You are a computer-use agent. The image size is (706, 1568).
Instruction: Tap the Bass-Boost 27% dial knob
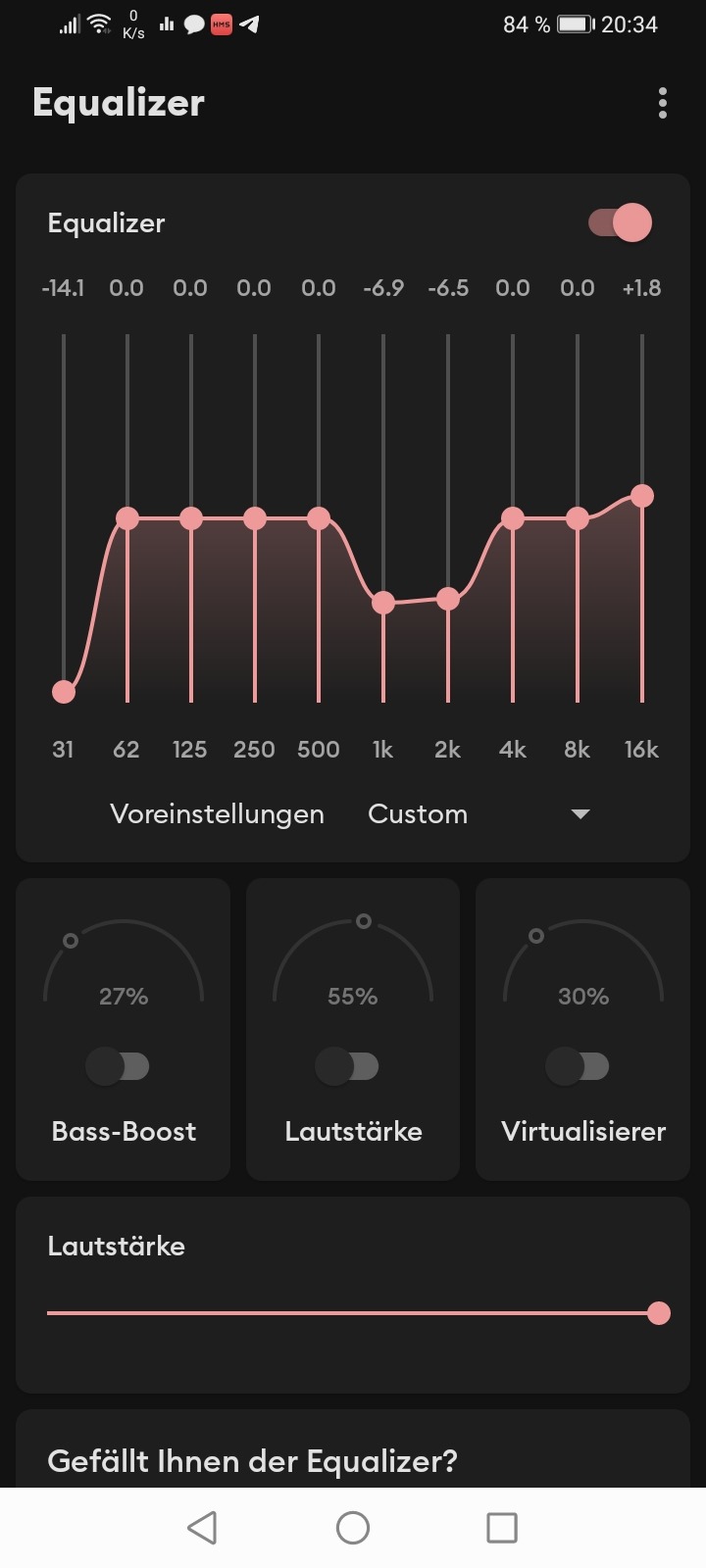point(71,941)
